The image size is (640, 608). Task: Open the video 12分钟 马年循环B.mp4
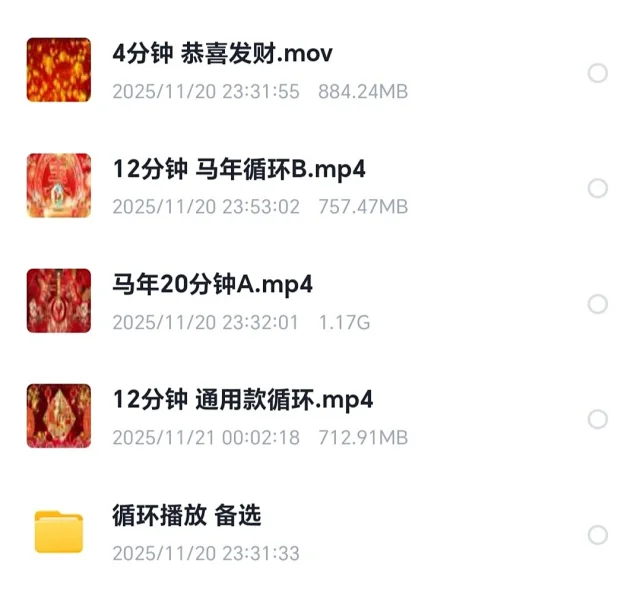239,169
